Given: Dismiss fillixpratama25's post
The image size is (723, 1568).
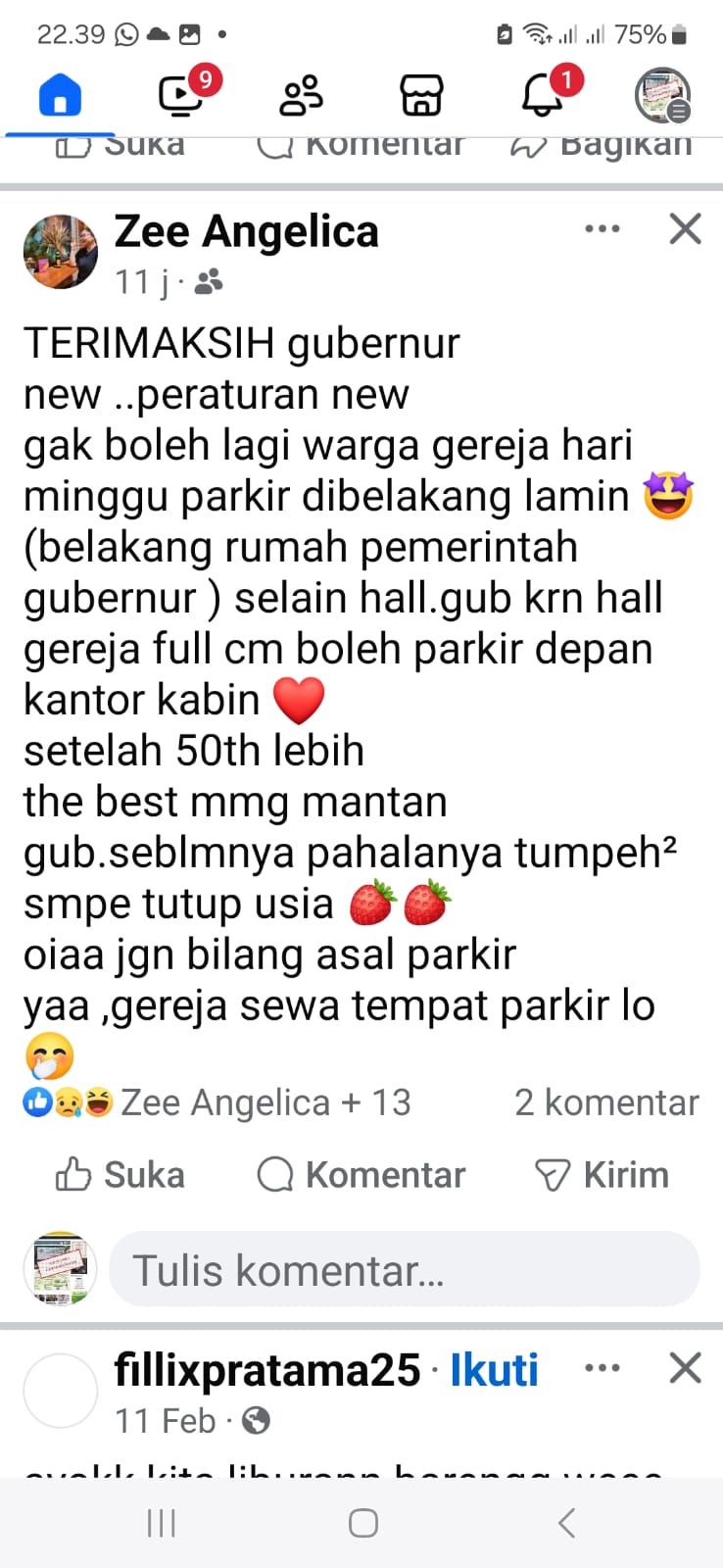Looking at the screenshot, I should click(685, 1368).
